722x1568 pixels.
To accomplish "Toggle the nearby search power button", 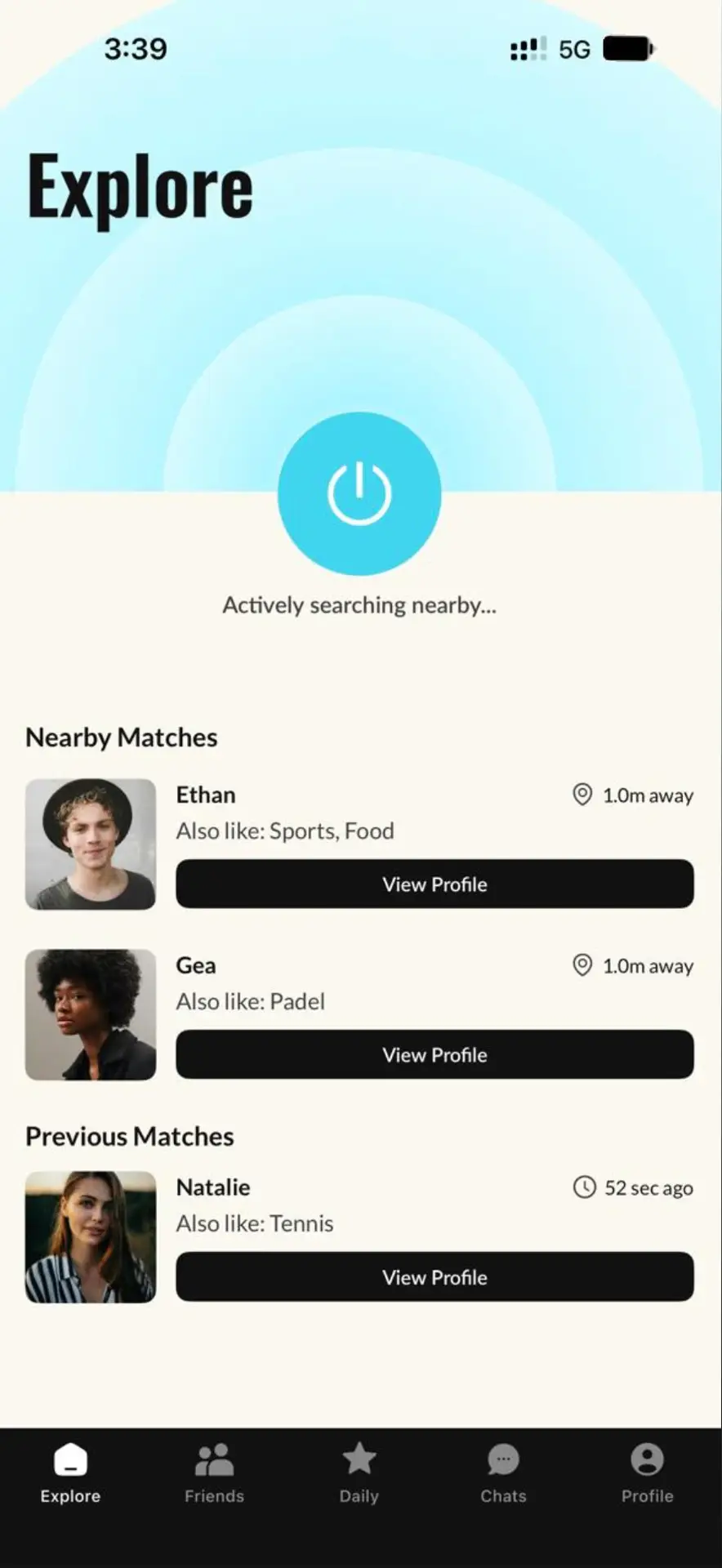I will [359, 493].
